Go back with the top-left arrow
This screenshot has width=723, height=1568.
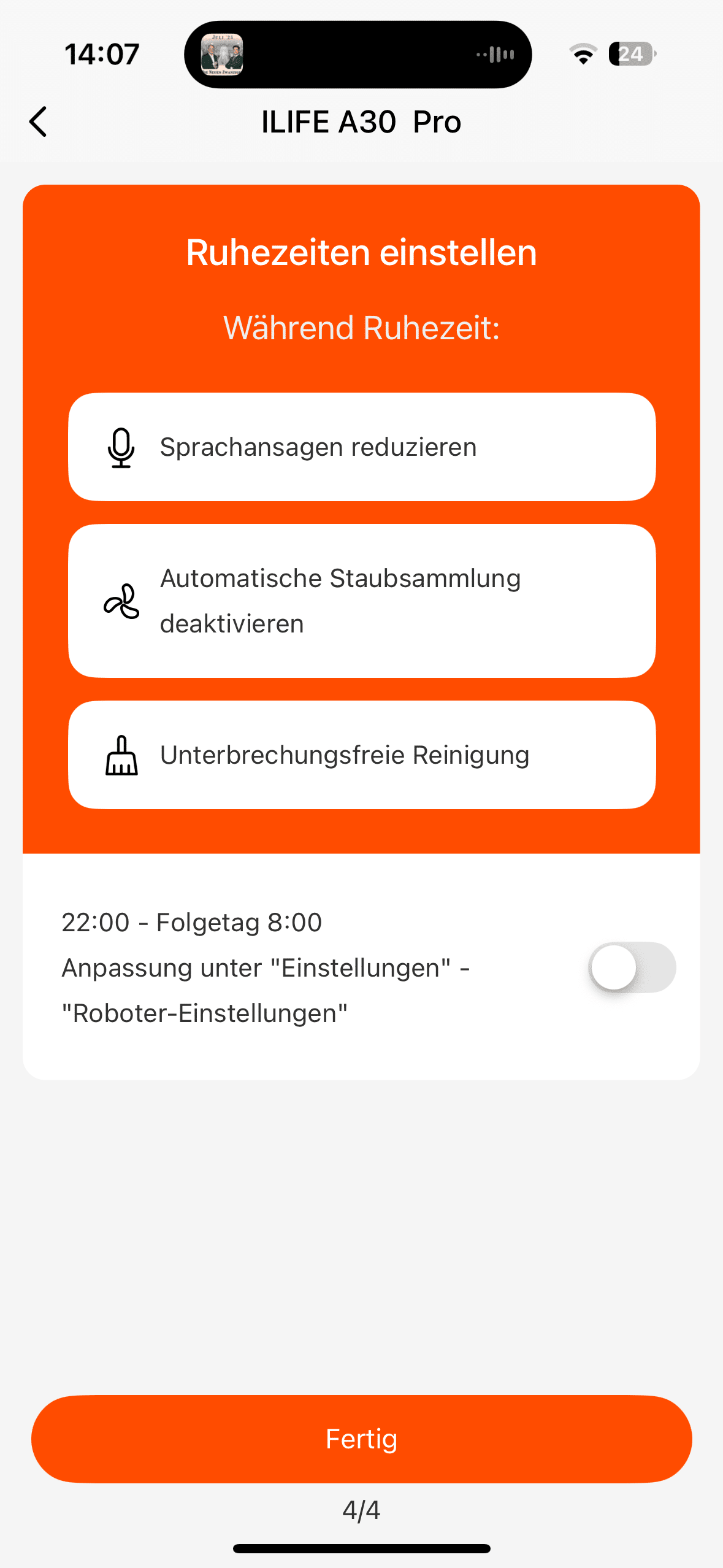coord(38,121)
